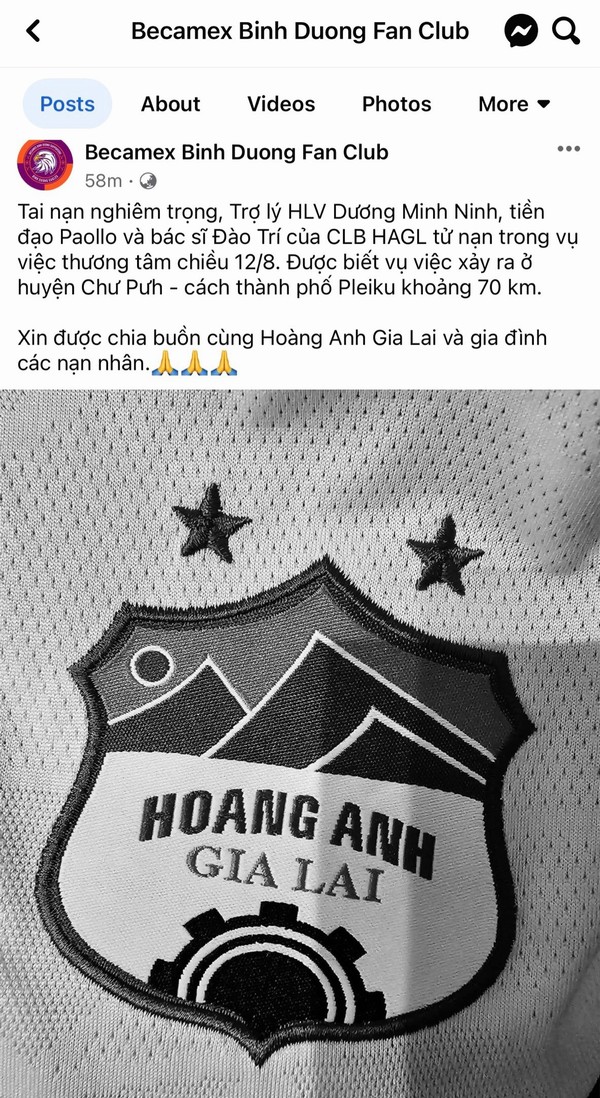This screenshot has width=600, height=1098.
Task: View the Hoang Anh Gia Lai photo
Action: click(x=300, y=740)
